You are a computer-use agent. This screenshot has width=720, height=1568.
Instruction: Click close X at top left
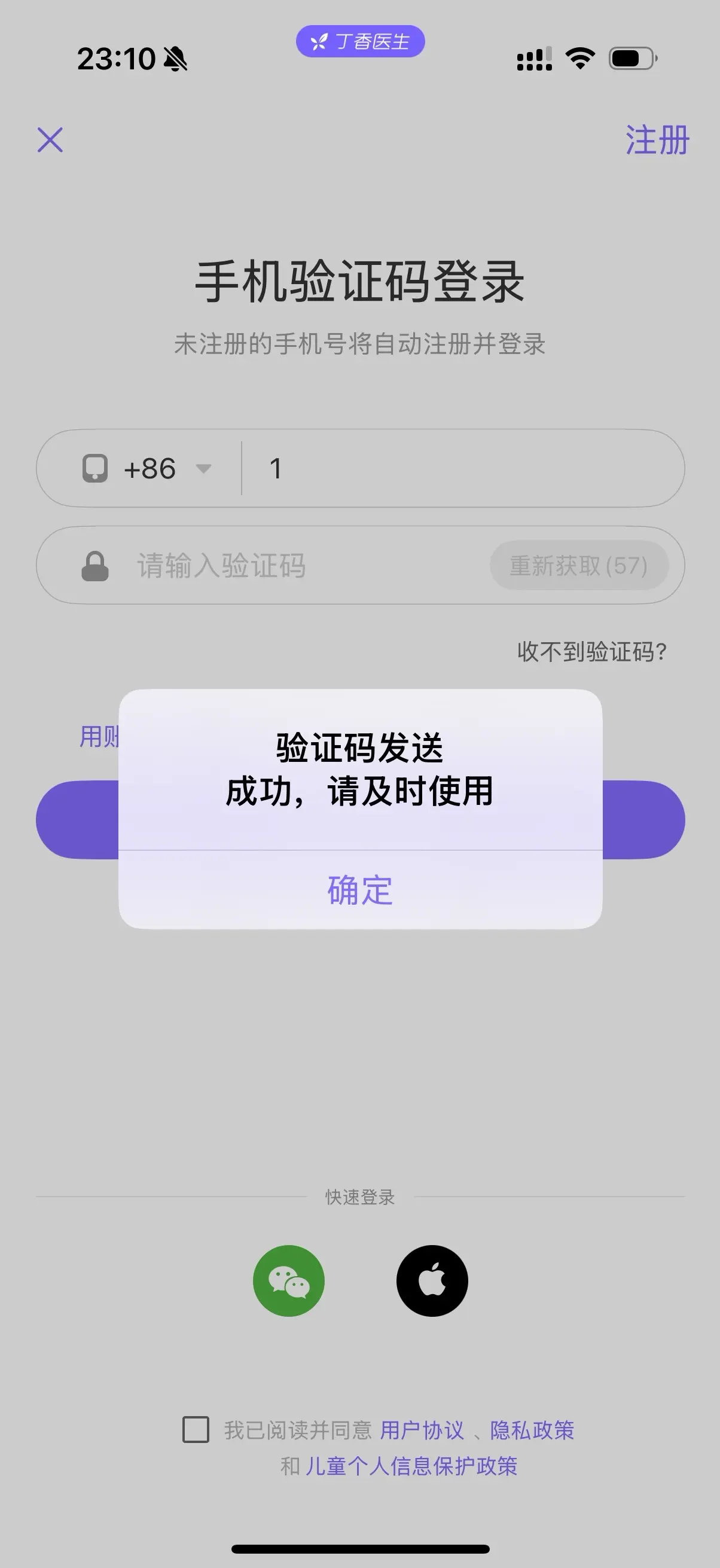pyautogui.click(x=50, y=140)
